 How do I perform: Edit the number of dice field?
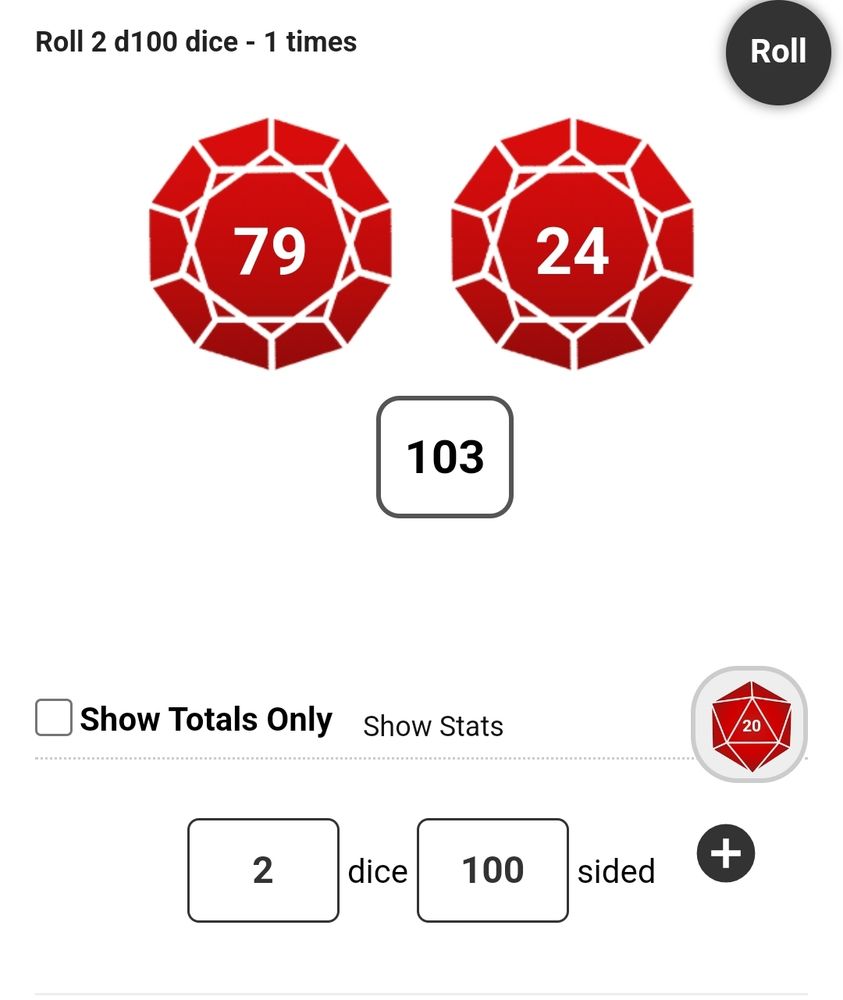[x=263, y=870]
